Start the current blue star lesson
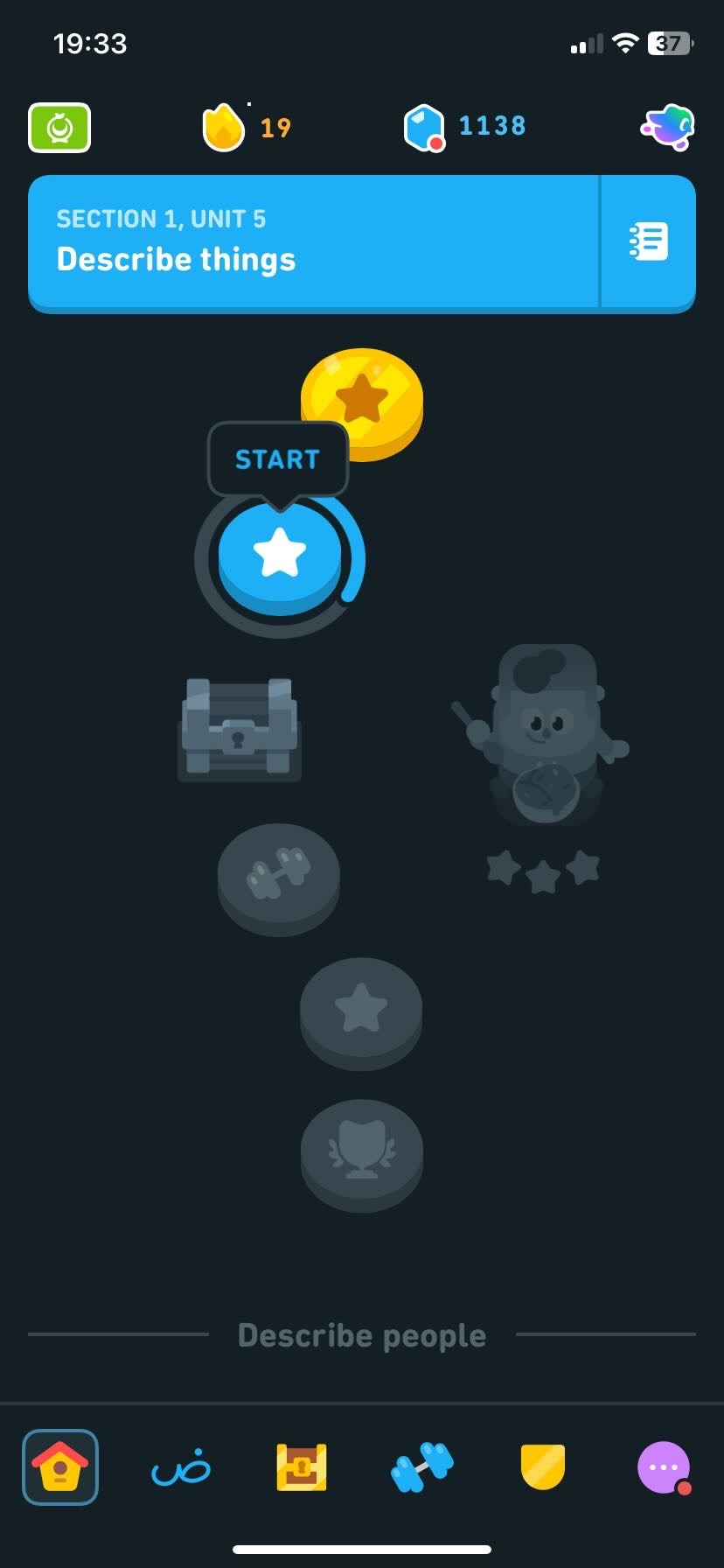 pos(279,555)
